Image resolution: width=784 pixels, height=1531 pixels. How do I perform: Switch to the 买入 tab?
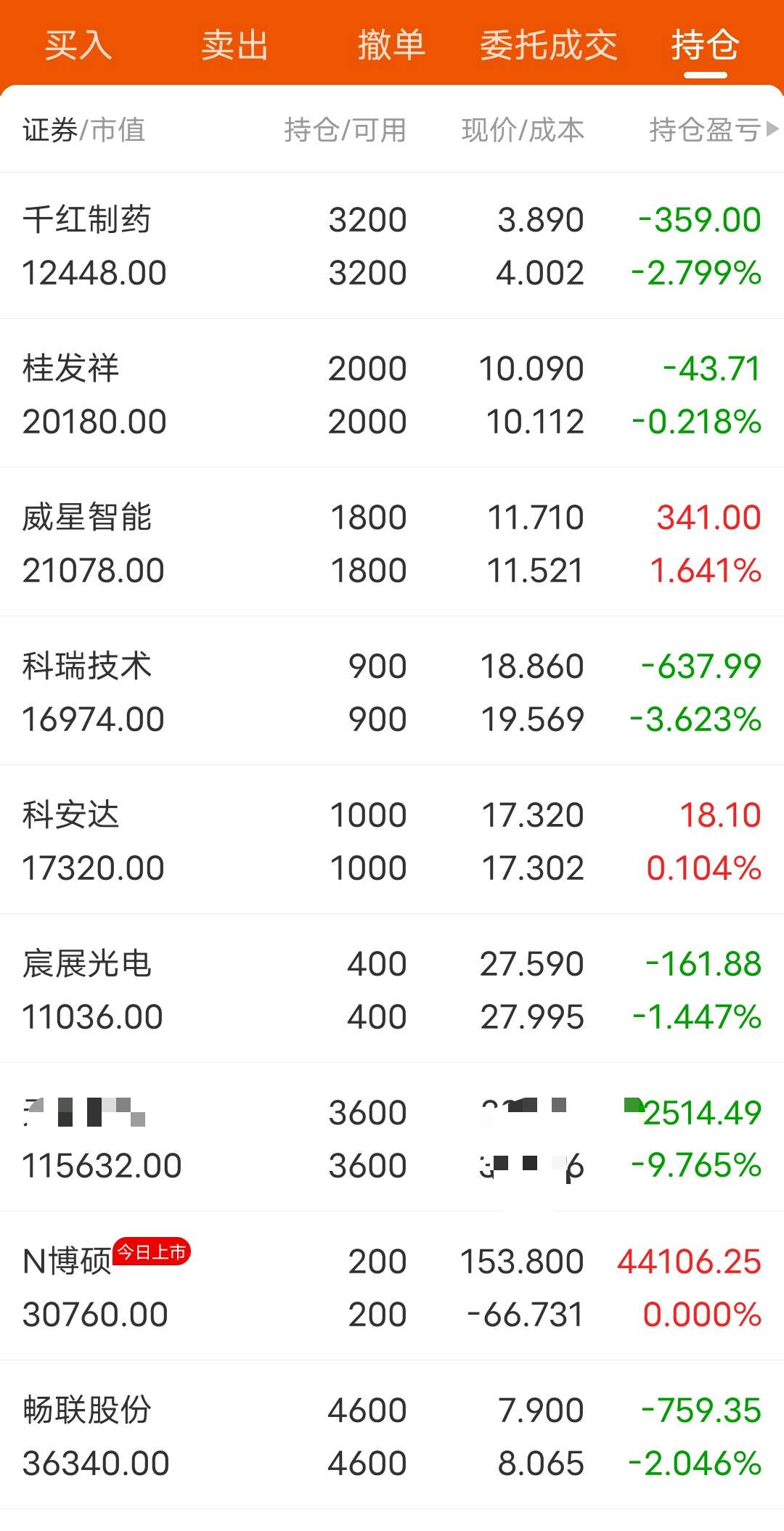[78, 45]
